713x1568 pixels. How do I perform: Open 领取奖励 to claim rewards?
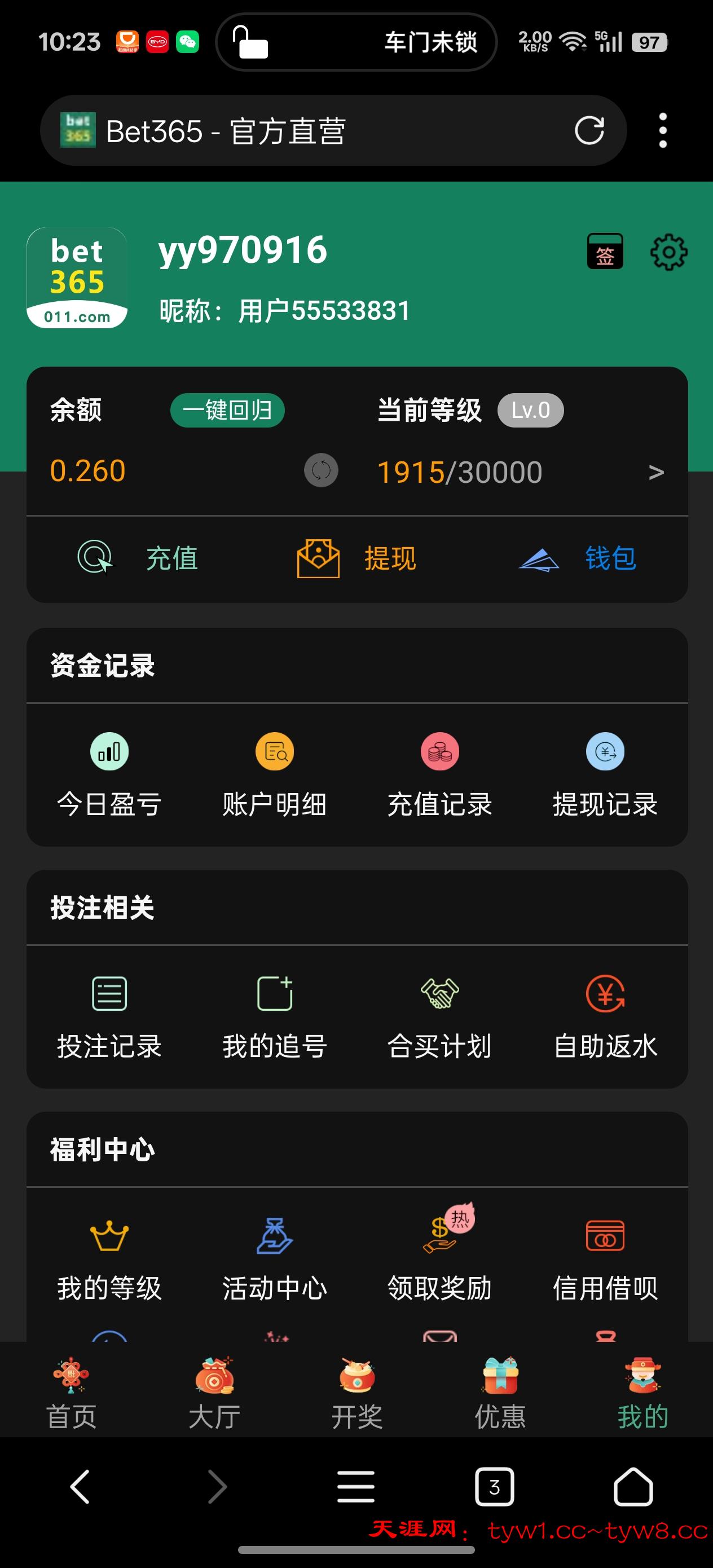point(439,1258)
